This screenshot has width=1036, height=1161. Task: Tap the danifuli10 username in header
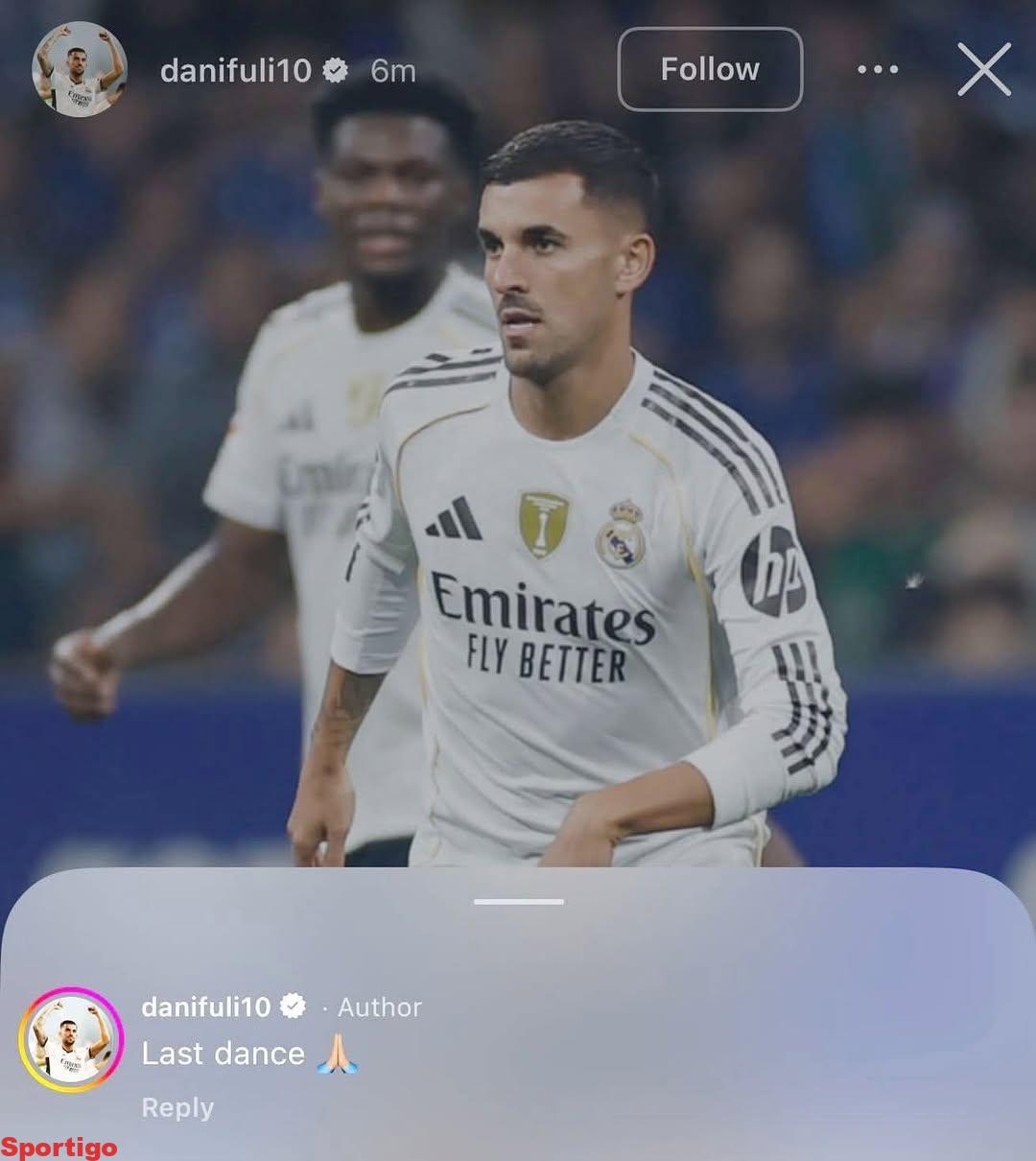pyautogui.click(x=235, y=70)
